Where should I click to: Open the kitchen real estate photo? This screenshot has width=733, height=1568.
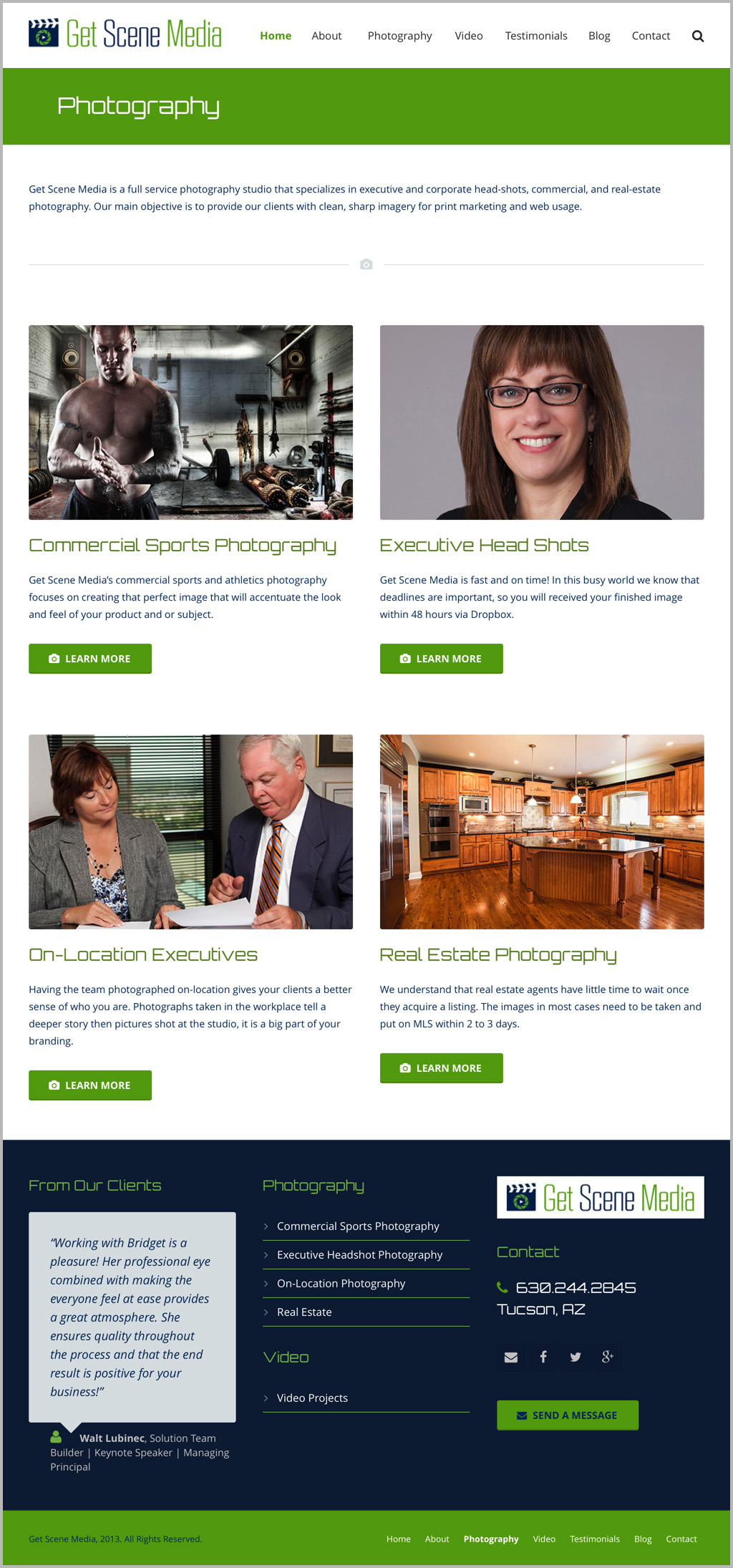[541, 831]
